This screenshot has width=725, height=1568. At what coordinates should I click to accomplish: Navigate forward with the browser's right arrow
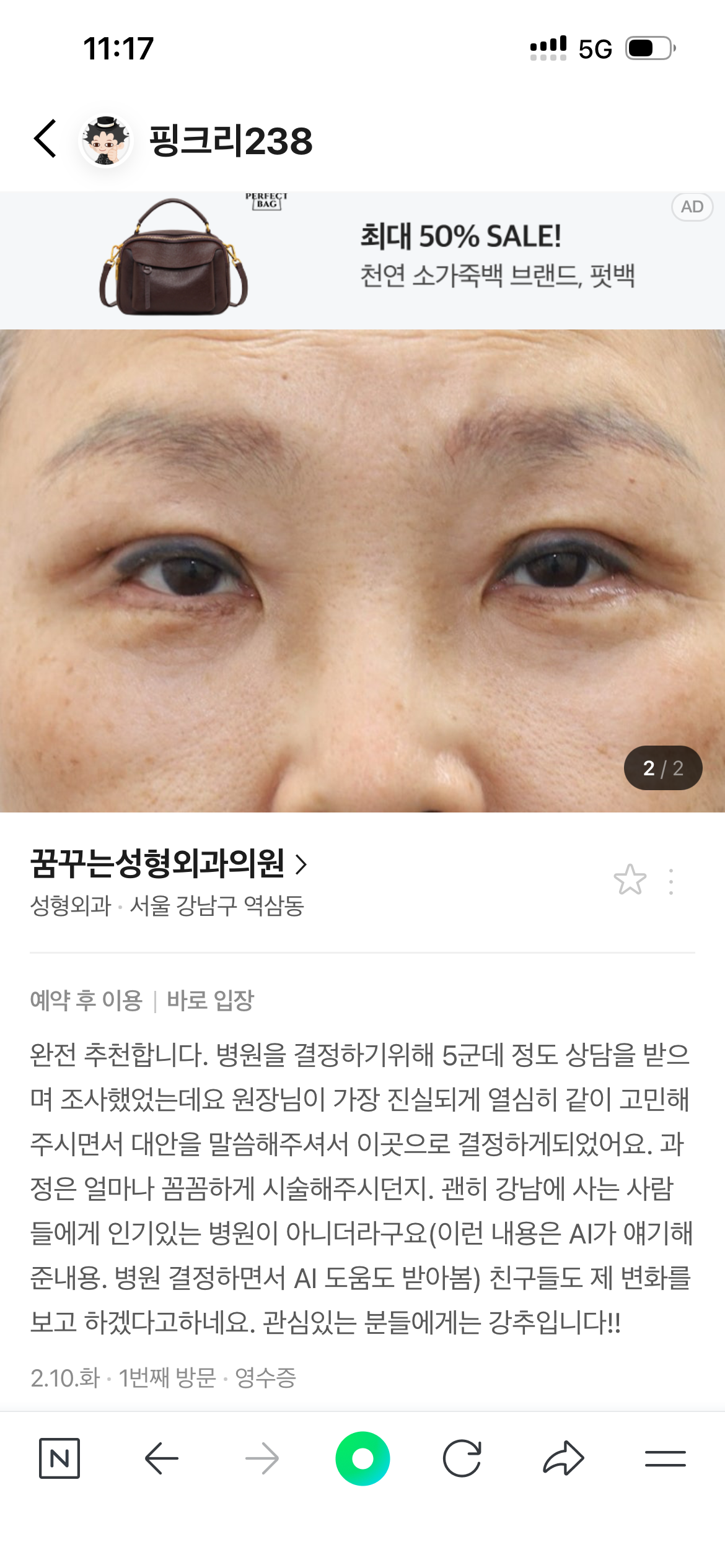tap(262, 1458)
